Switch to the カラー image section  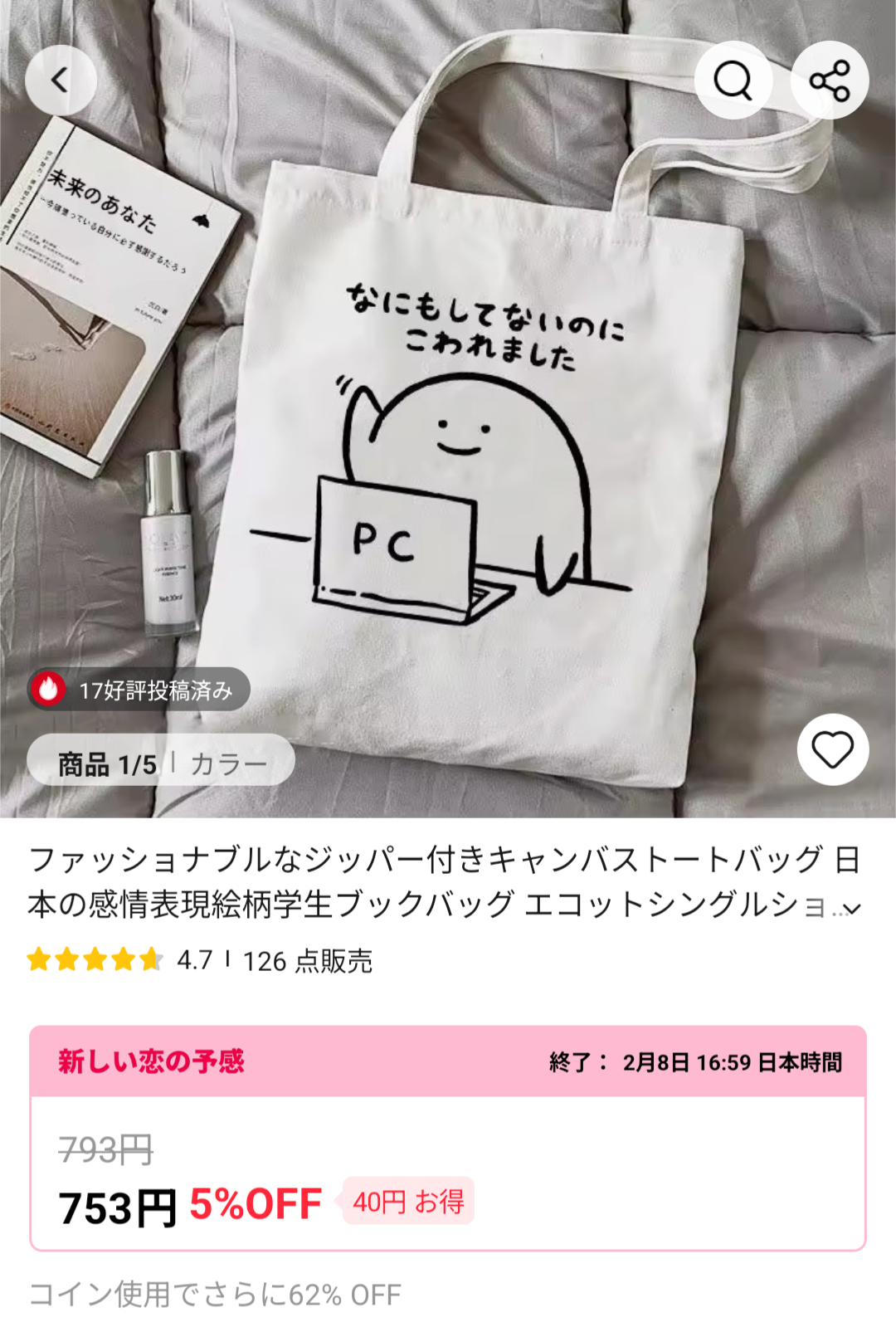[x=229, y=763]
